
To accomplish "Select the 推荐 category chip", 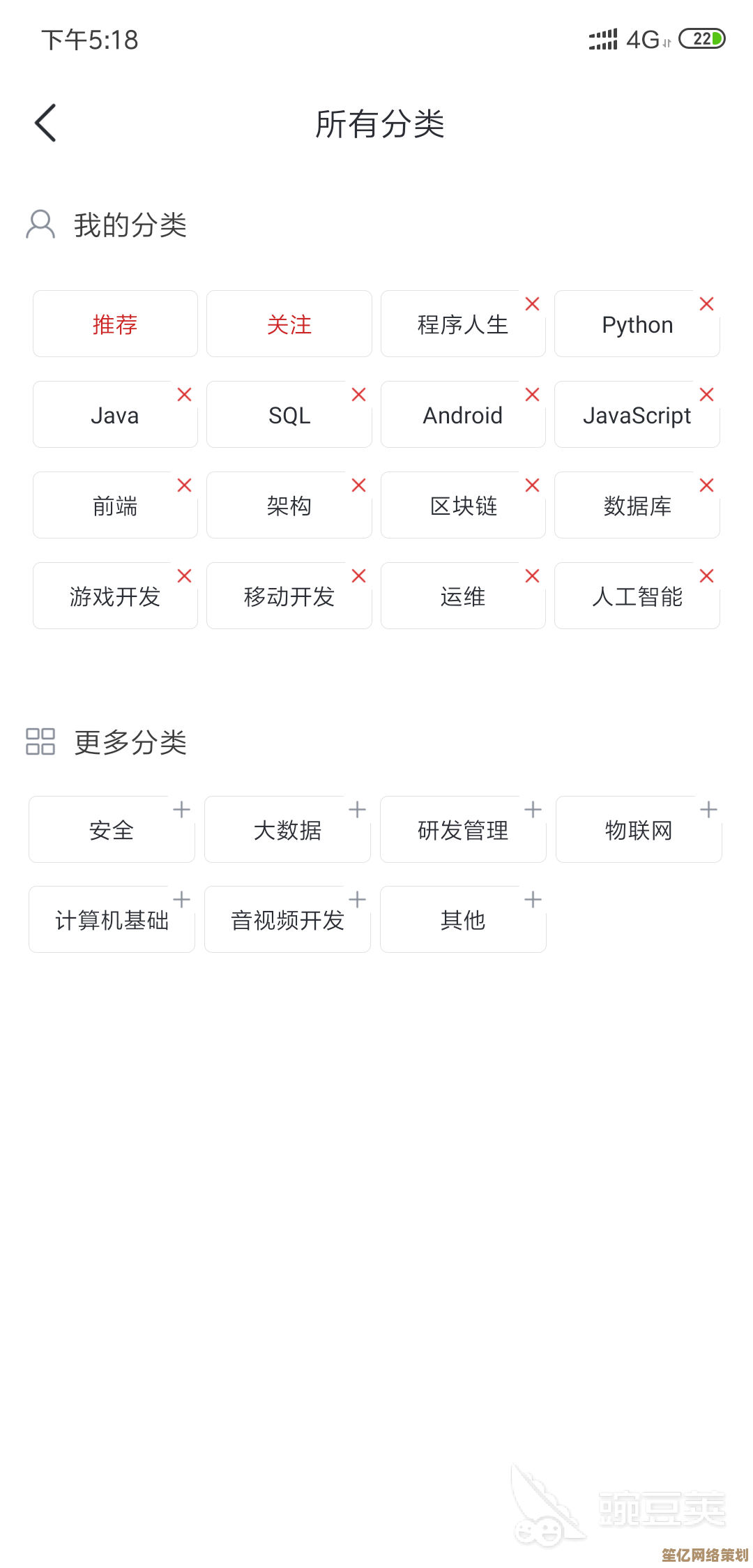I will pos(115,324).
